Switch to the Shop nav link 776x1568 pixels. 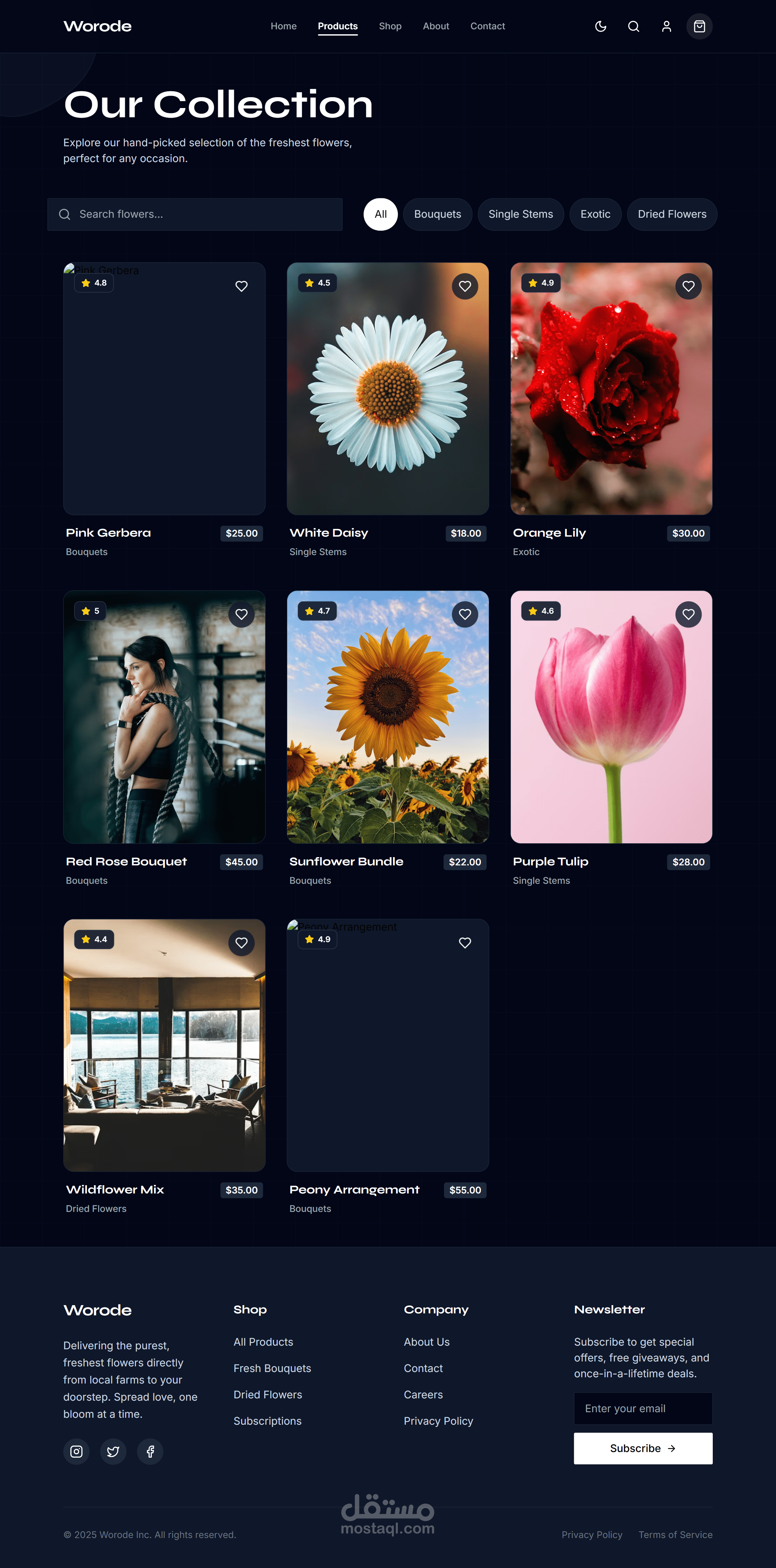[390, 26]
